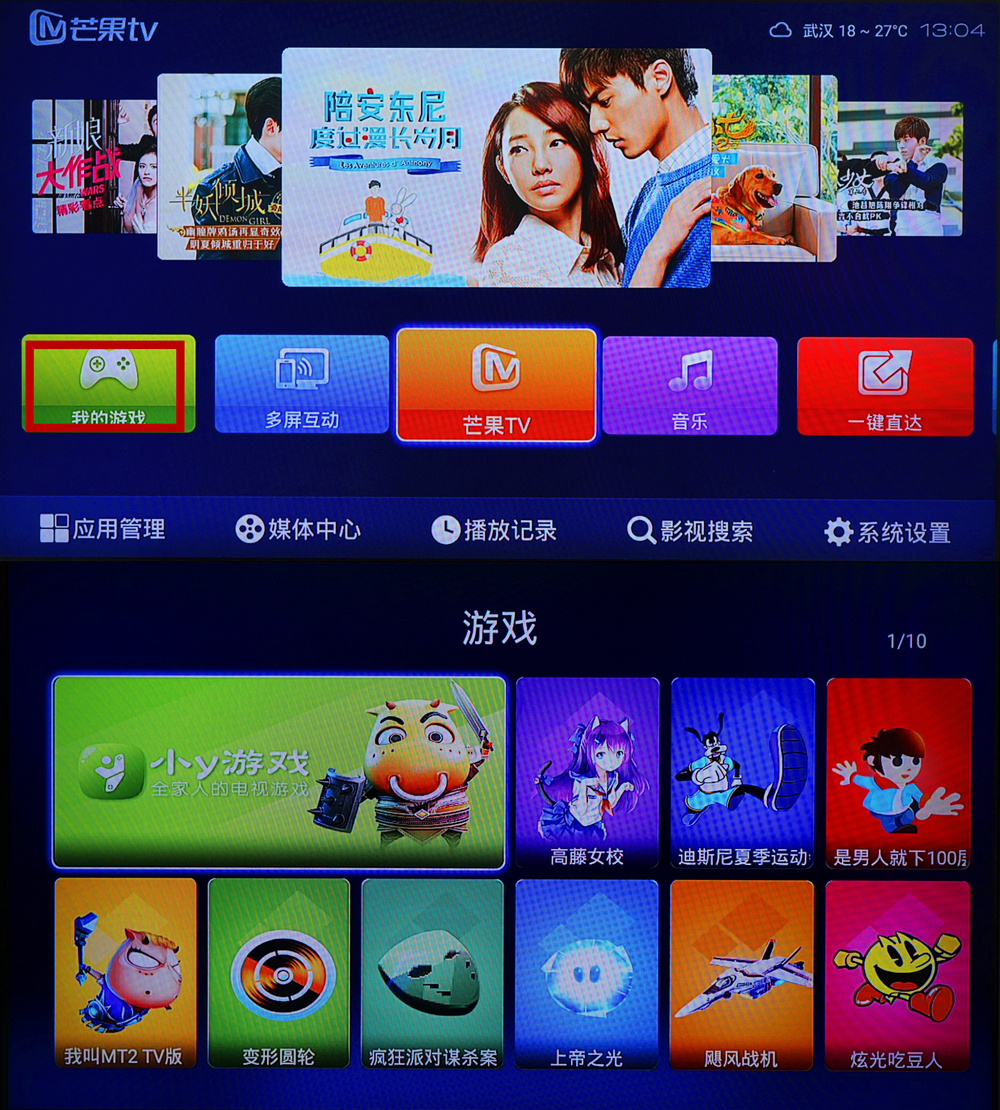Open 应用管理 app management
The height and width of the screenshot is (1110, 1000).
click(x=103, y=529)
